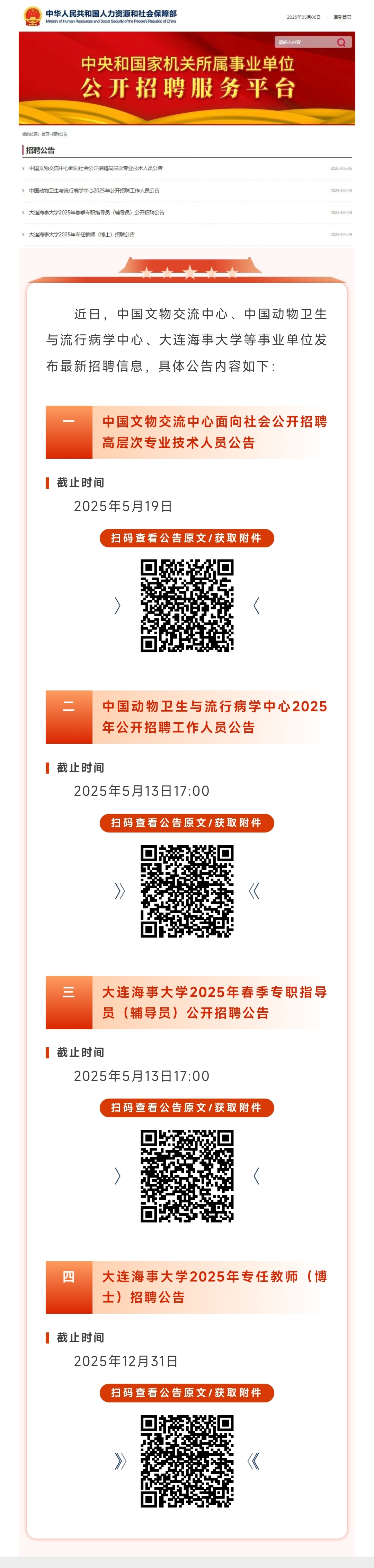Open 首页 in the breadcrumb

pyautogui.click(x=45, y=134)
